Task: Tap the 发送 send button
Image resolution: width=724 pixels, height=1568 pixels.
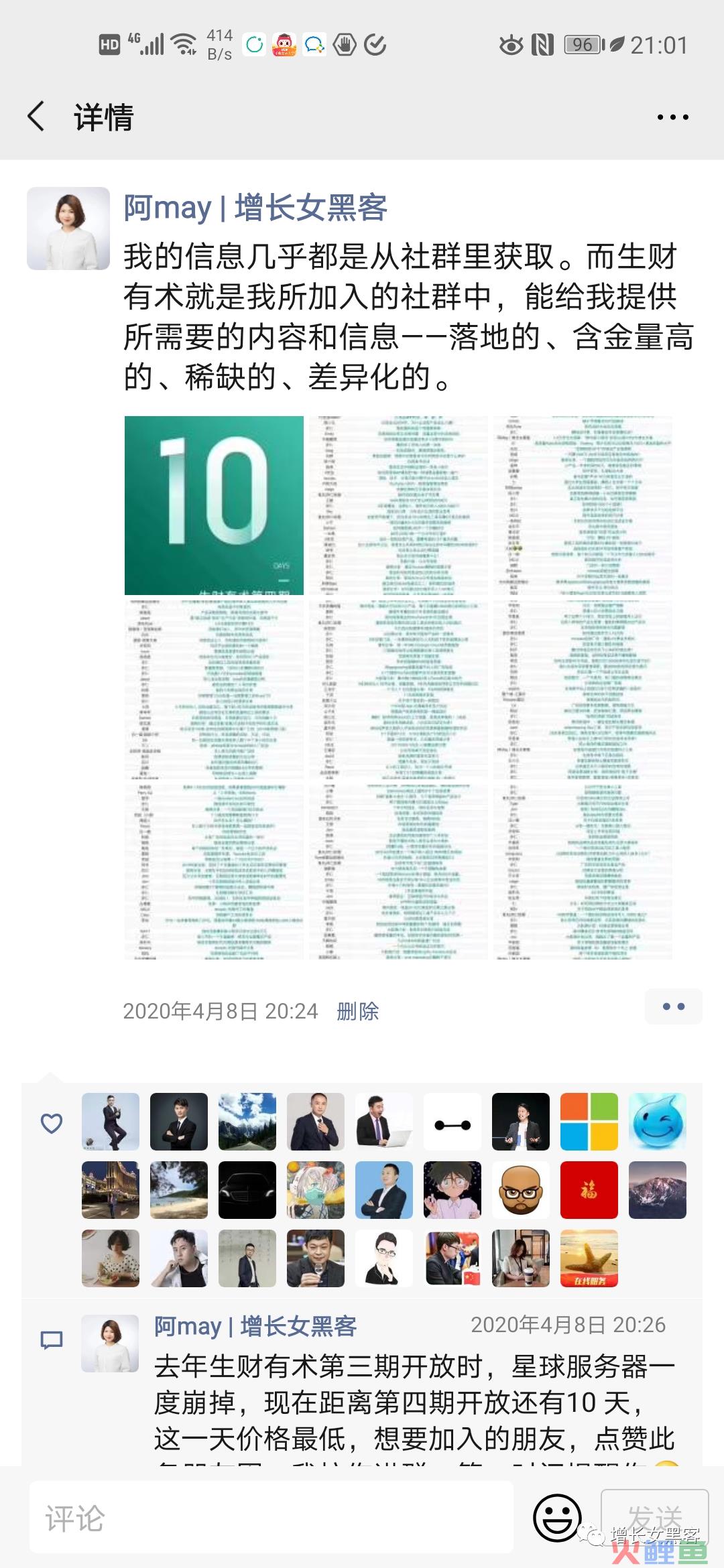Action: pos(654,1517)
